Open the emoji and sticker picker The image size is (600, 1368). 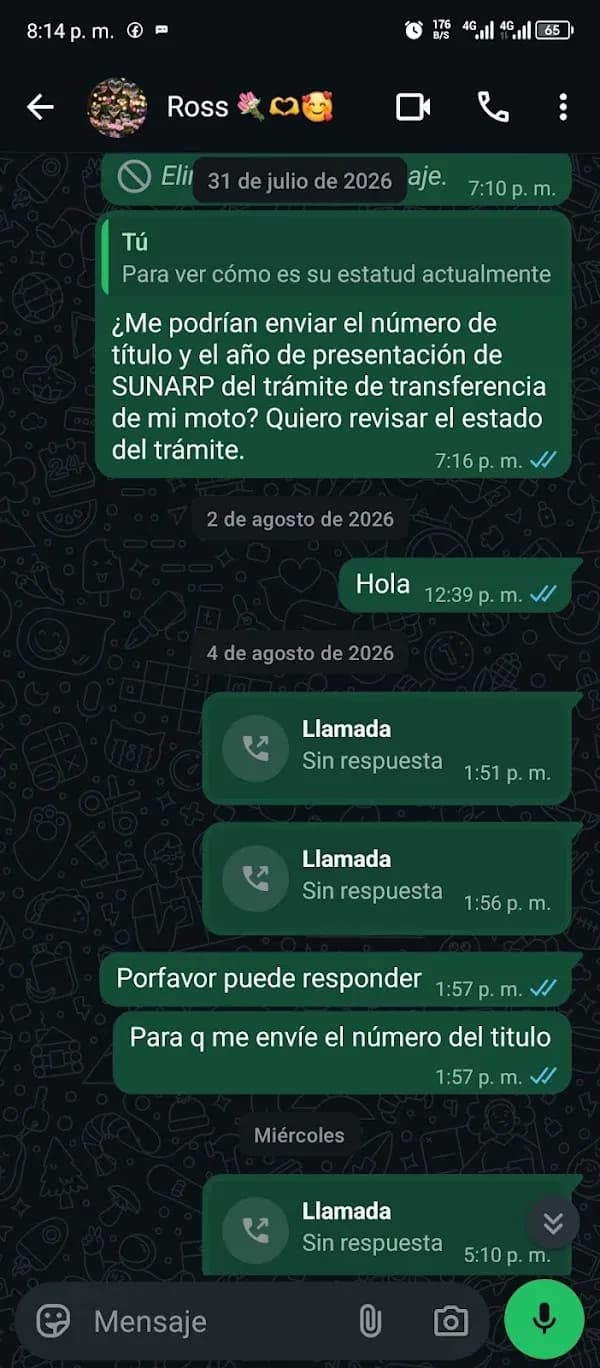(x=53, y=1321)
